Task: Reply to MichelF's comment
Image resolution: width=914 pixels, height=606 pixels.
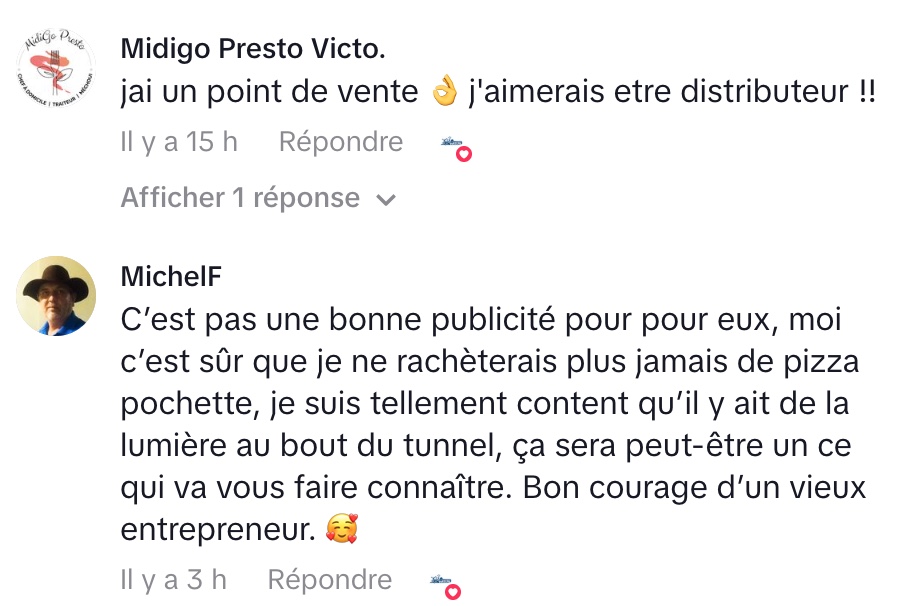Action: pyautogui.click(x=330, y=579)
